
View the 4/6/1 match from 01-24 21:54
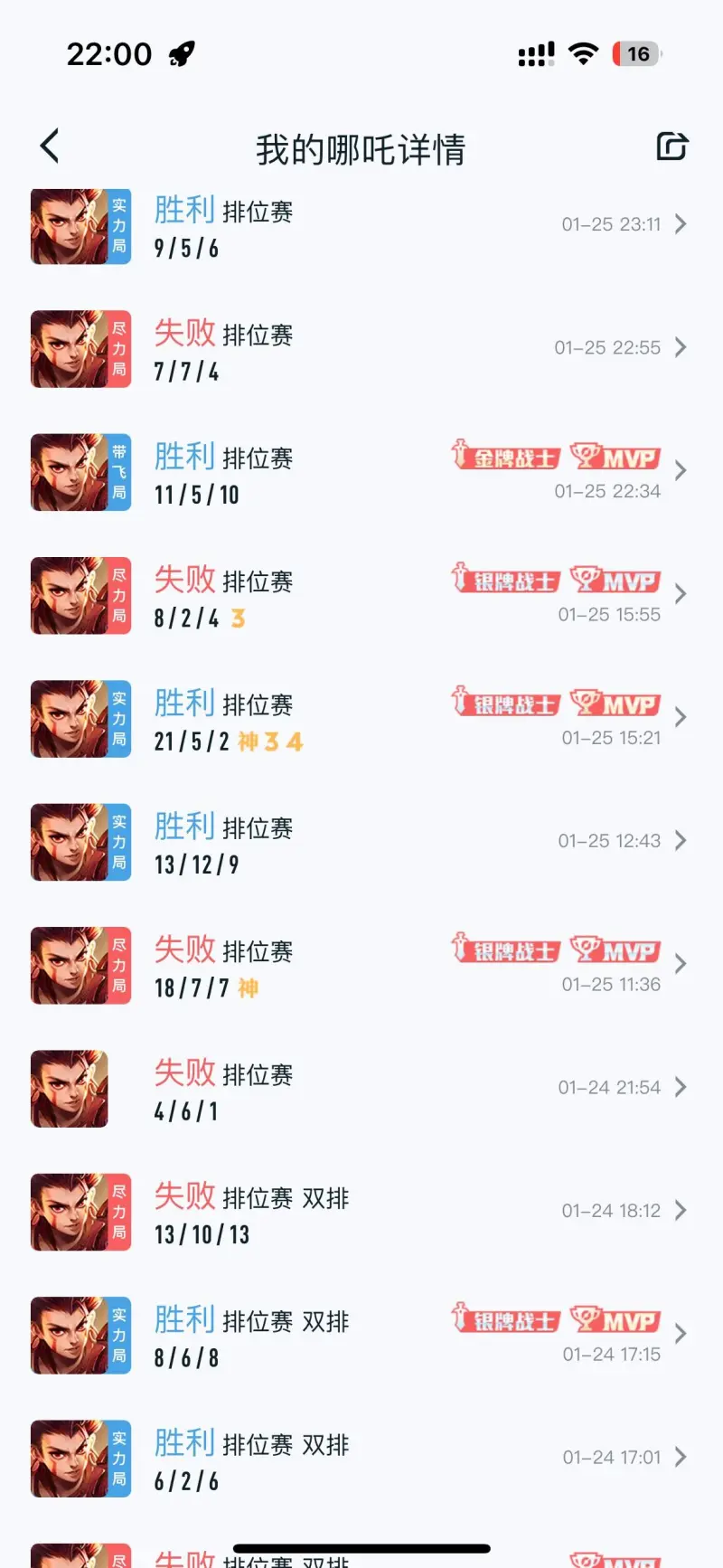(361, 1089)
